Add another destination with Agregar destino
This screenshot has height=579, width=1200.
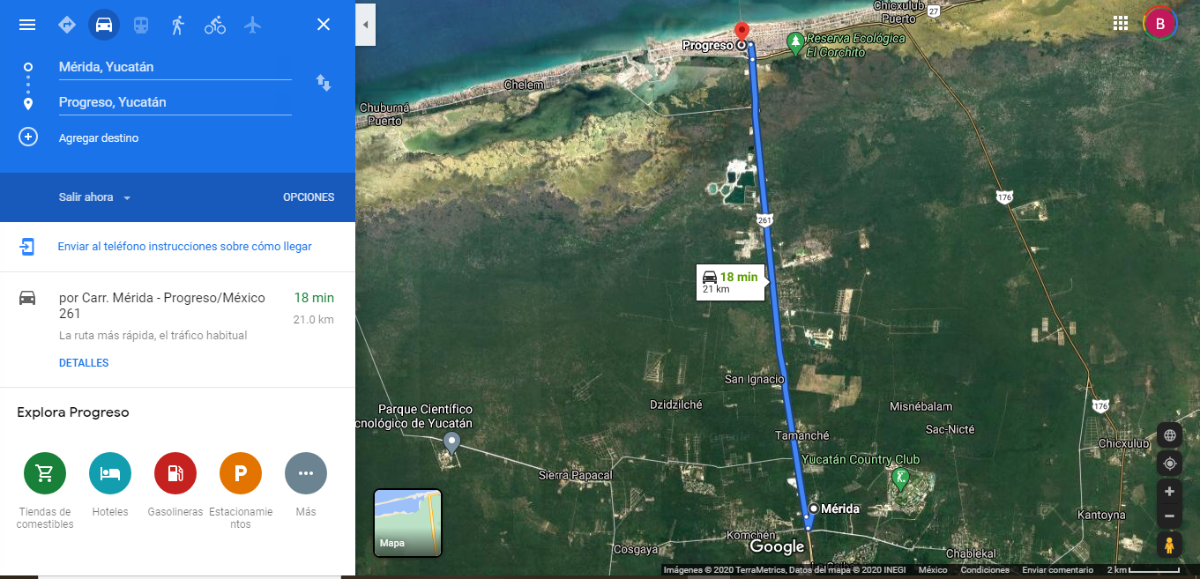[x=98, y=138]
